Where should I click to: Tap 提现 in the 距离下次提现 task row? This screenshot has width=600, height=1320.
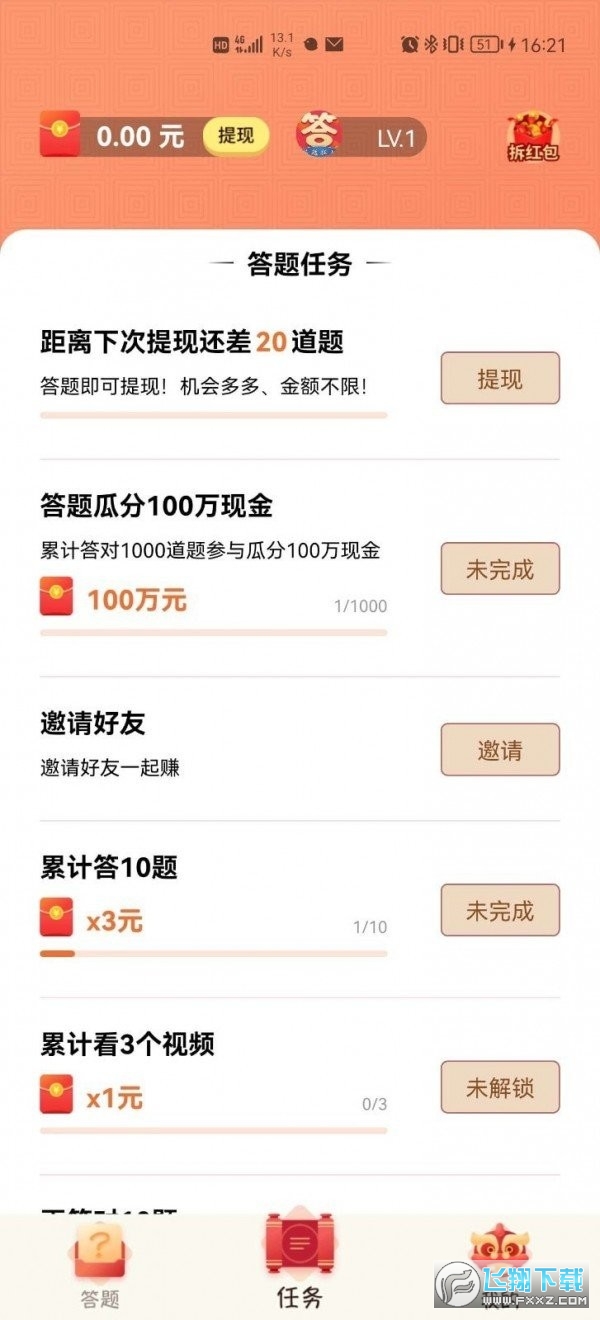pos(500,378)
